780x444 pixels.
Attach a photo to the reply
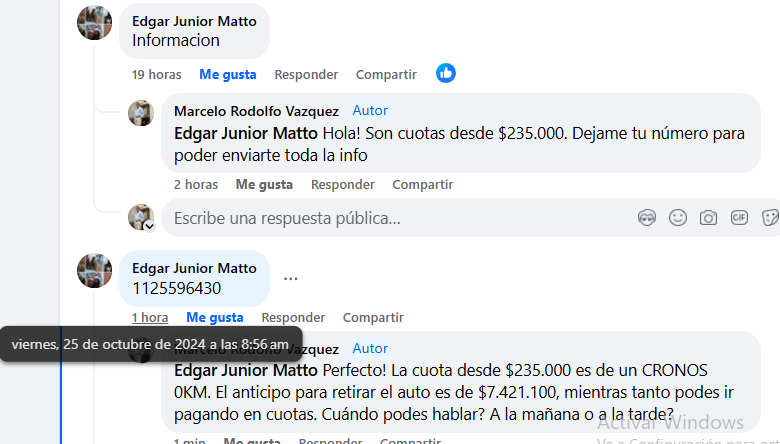pyautogui.click(x=708, y=217)
